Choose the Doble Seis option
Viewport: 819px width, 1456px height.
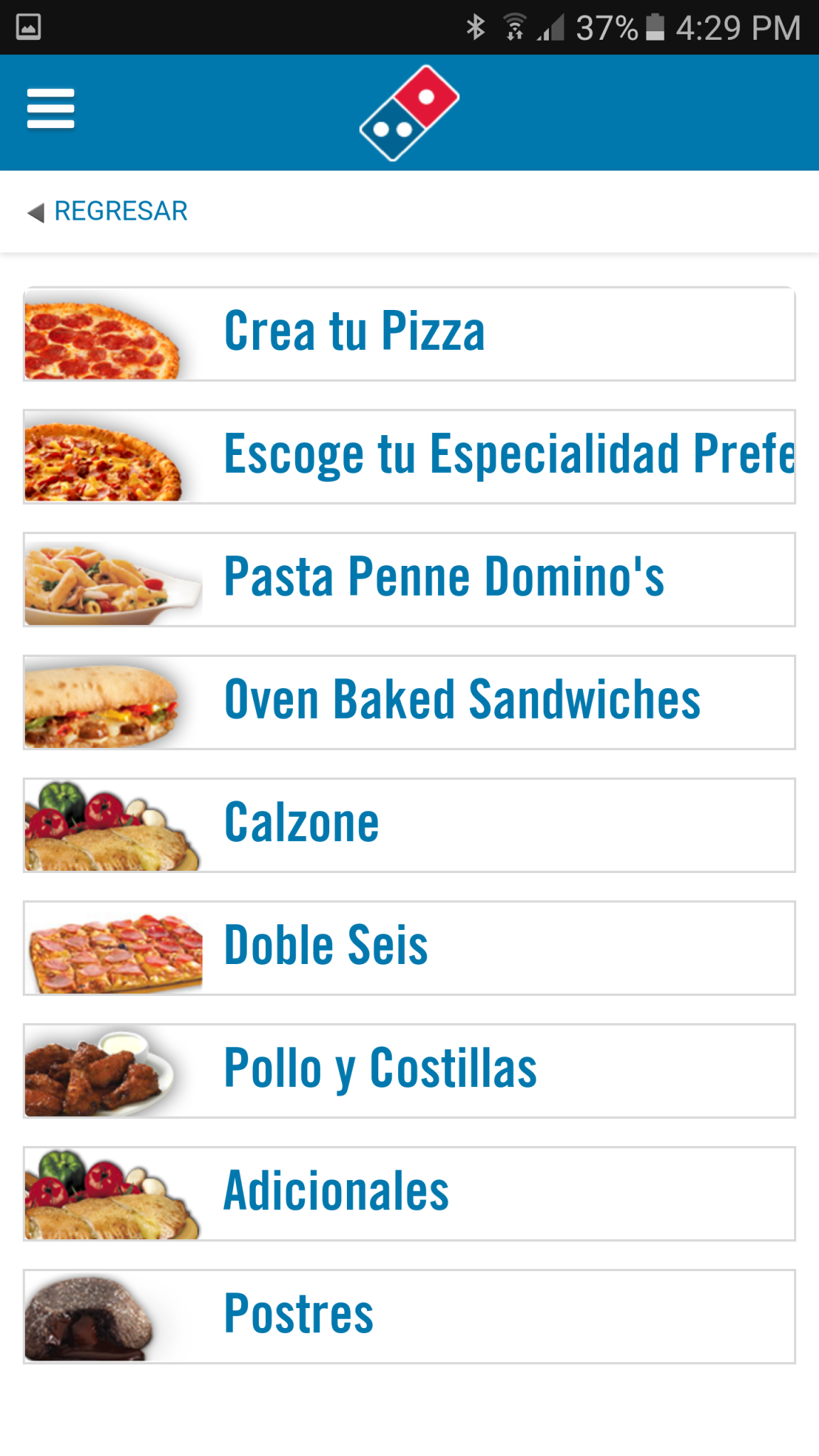[x=409, y=948]
